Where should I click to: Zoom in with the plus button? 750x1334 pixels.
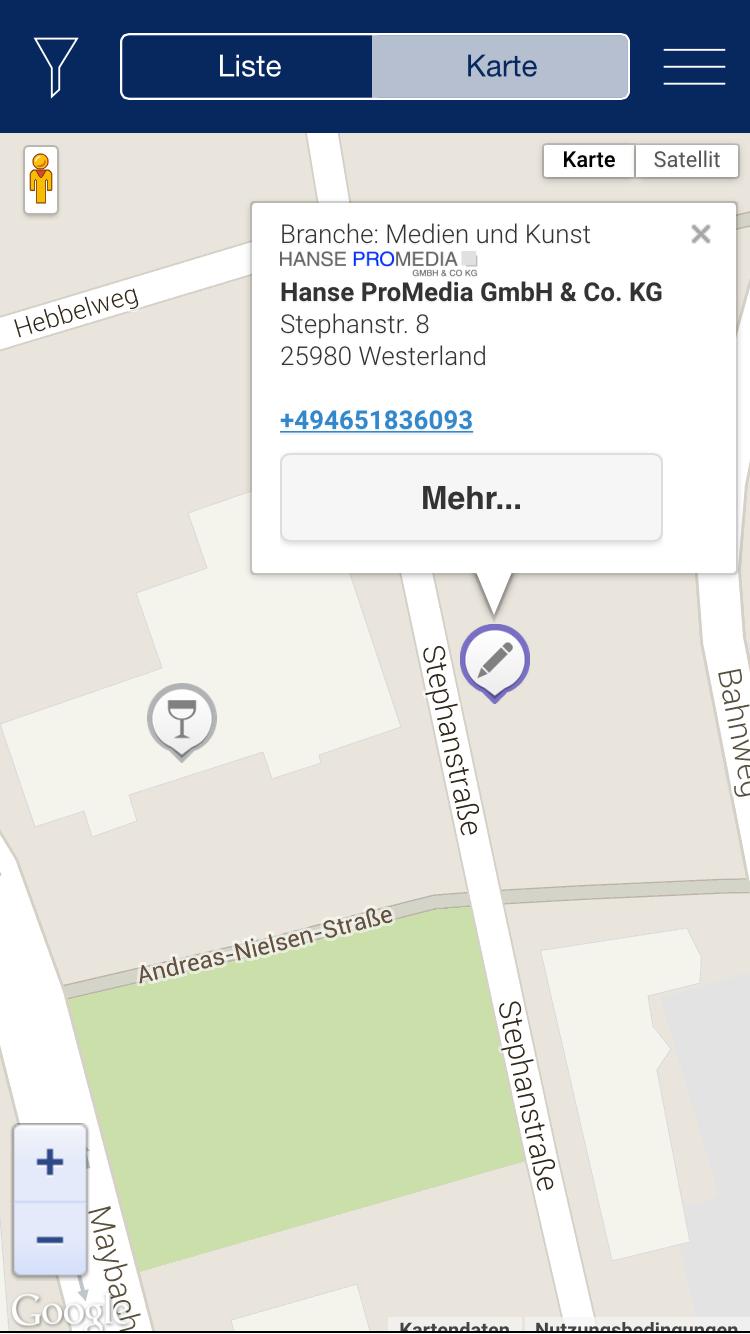coord(50,1162)
